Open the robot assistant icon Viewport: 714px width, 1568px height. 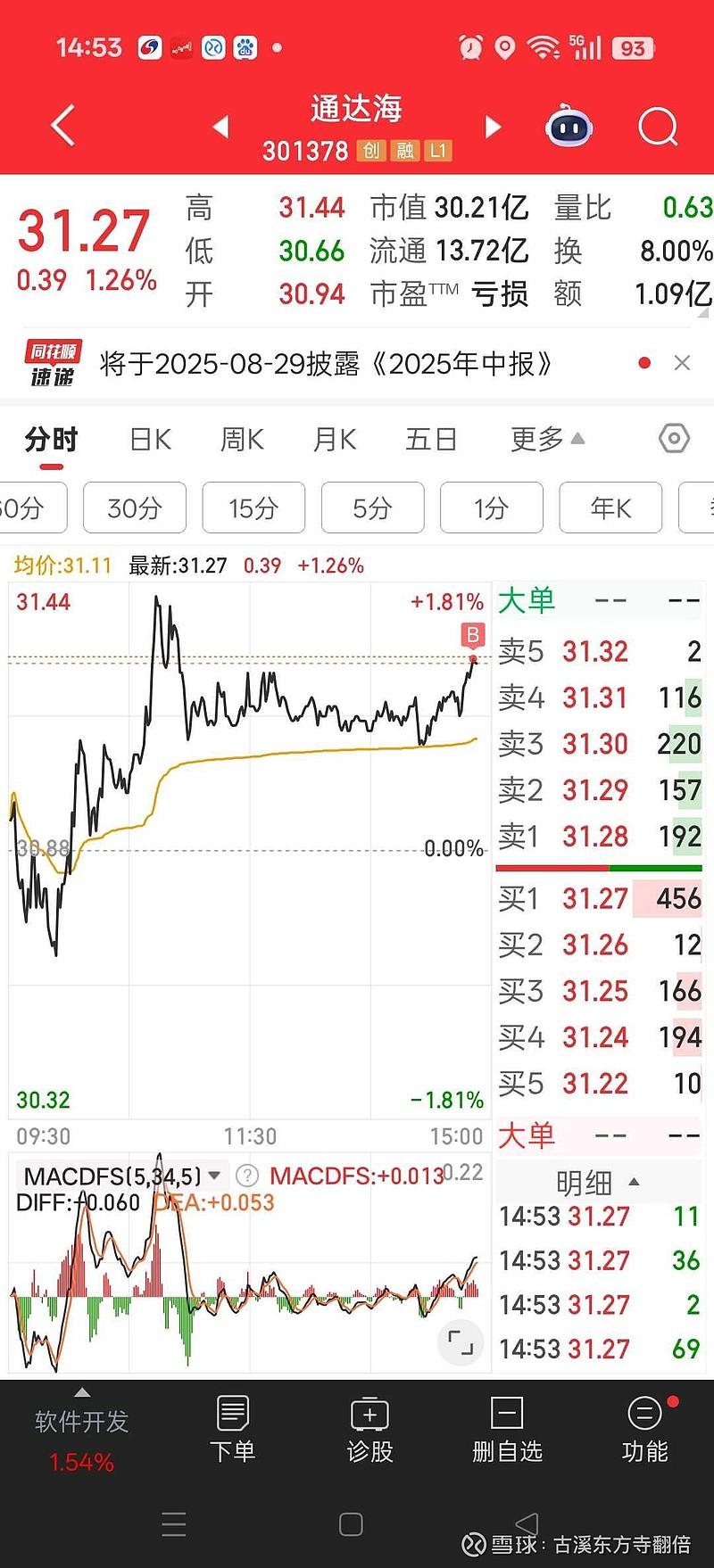(569, 127)
